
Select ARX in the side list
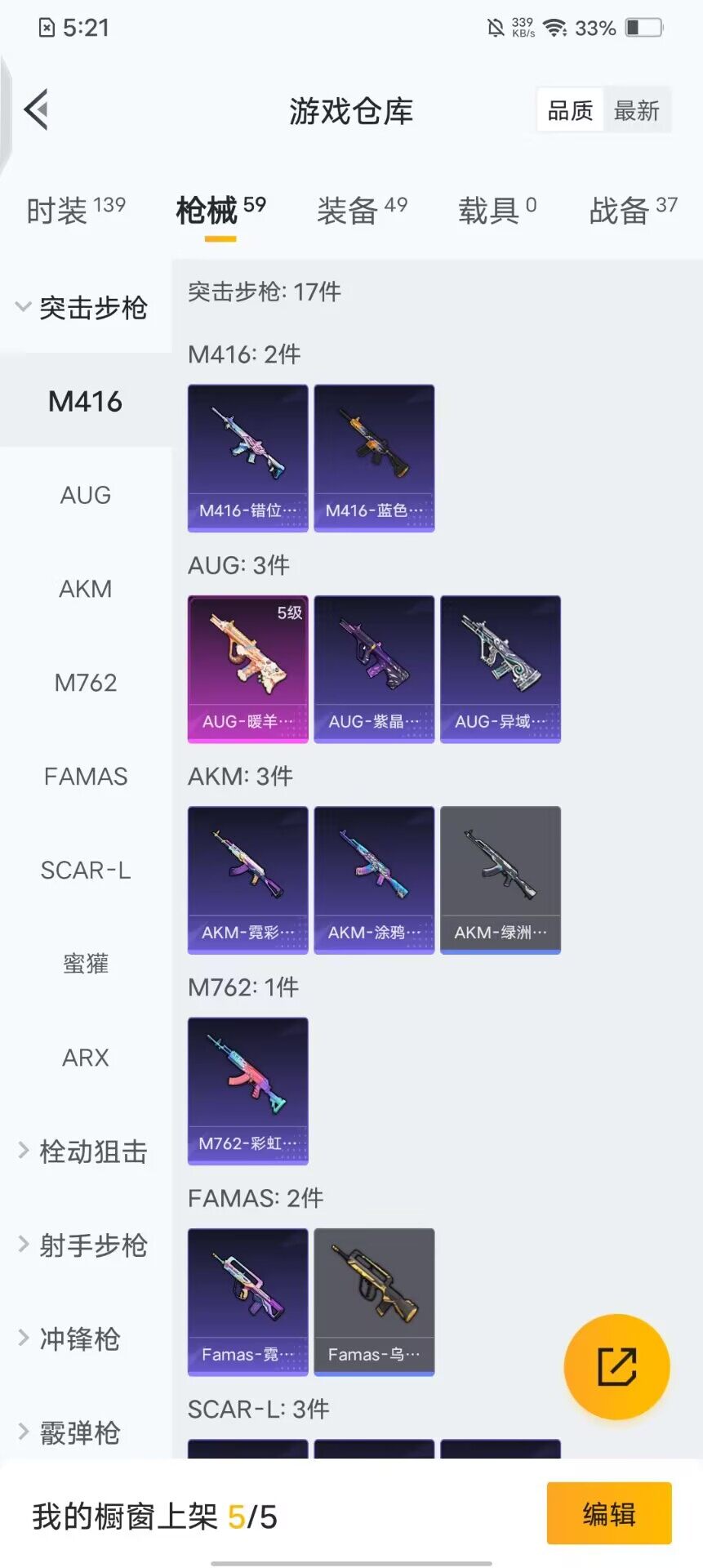click(85, 1058)
